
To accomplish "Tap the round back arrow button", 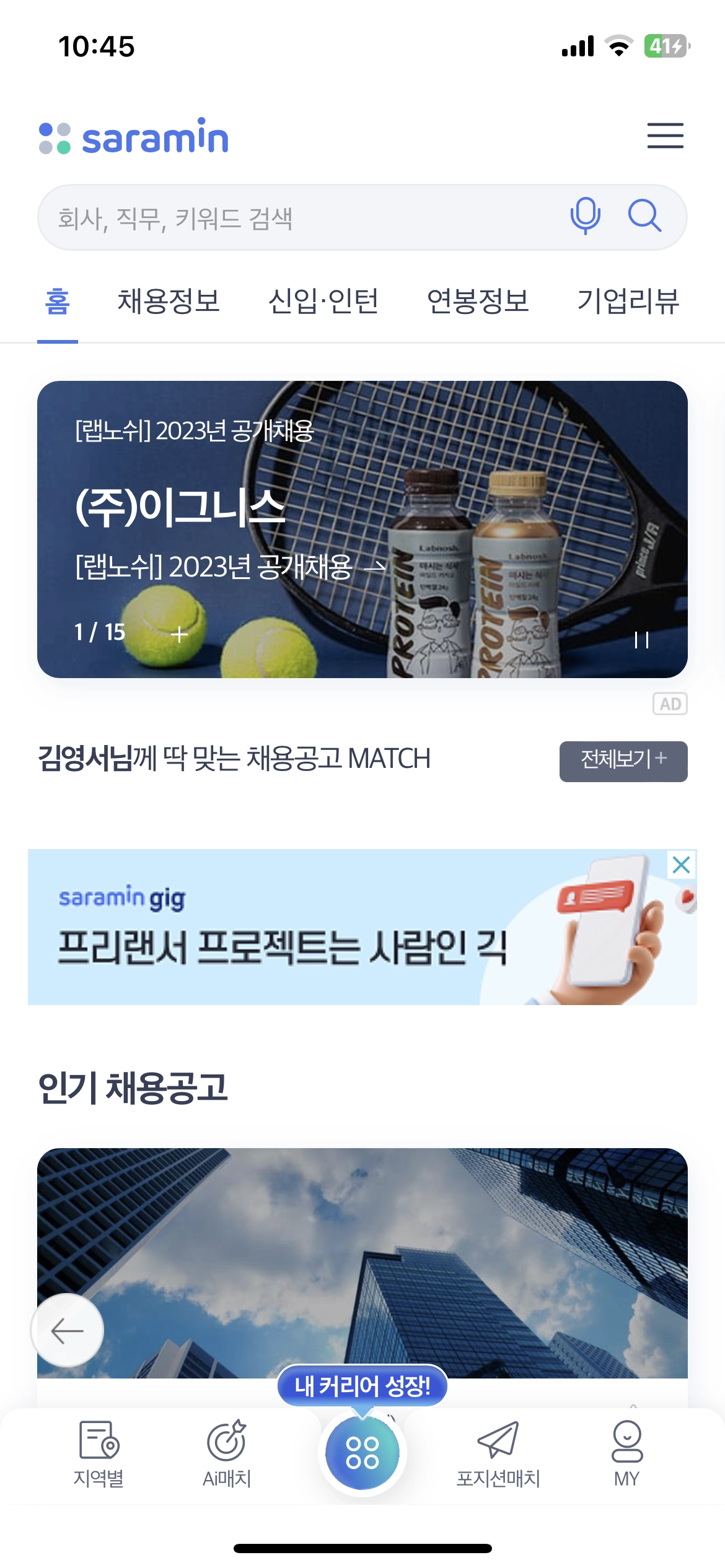I will [67, 1330].
